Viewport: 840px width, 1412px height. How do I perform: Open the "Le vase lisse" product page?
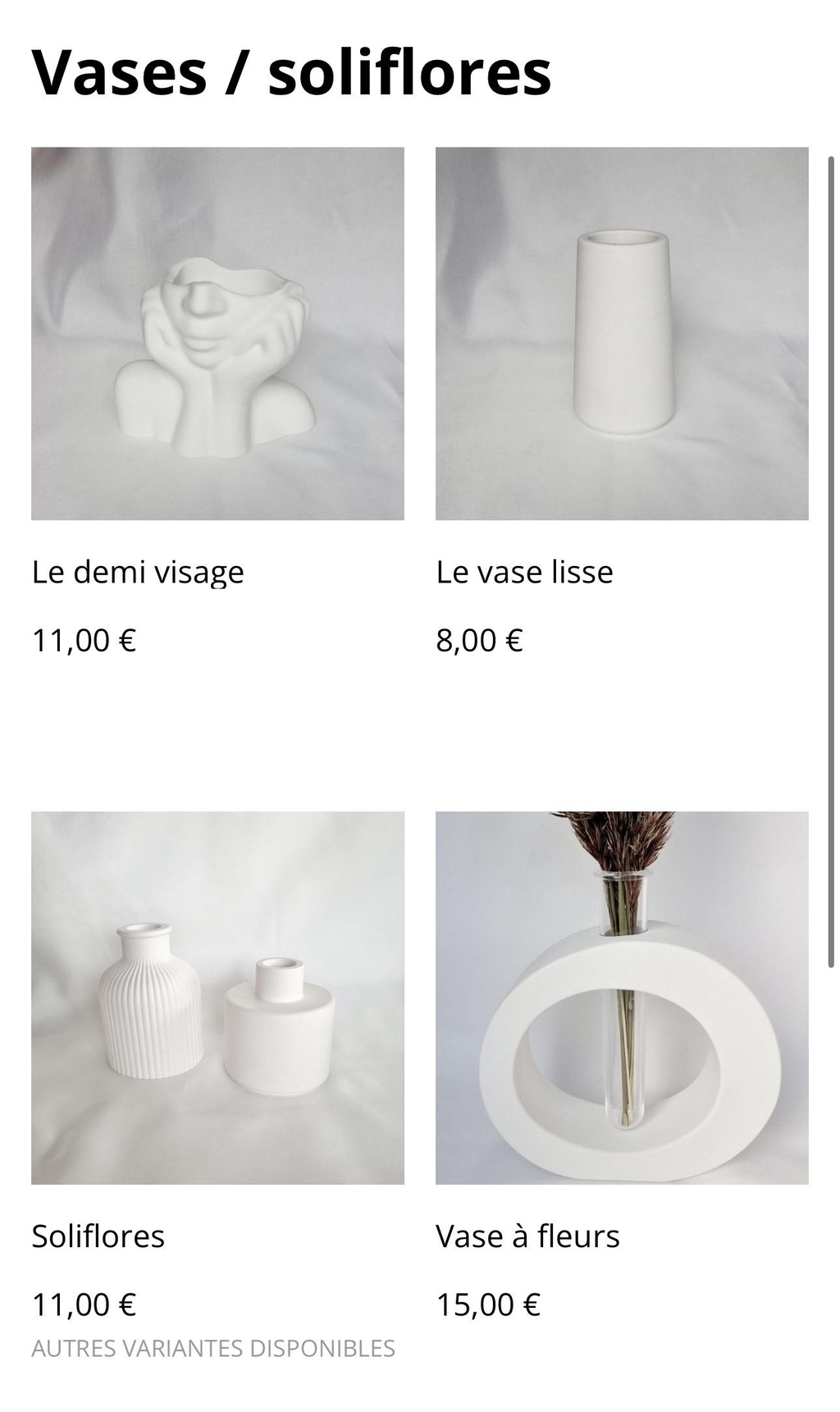tap(526, 572)
